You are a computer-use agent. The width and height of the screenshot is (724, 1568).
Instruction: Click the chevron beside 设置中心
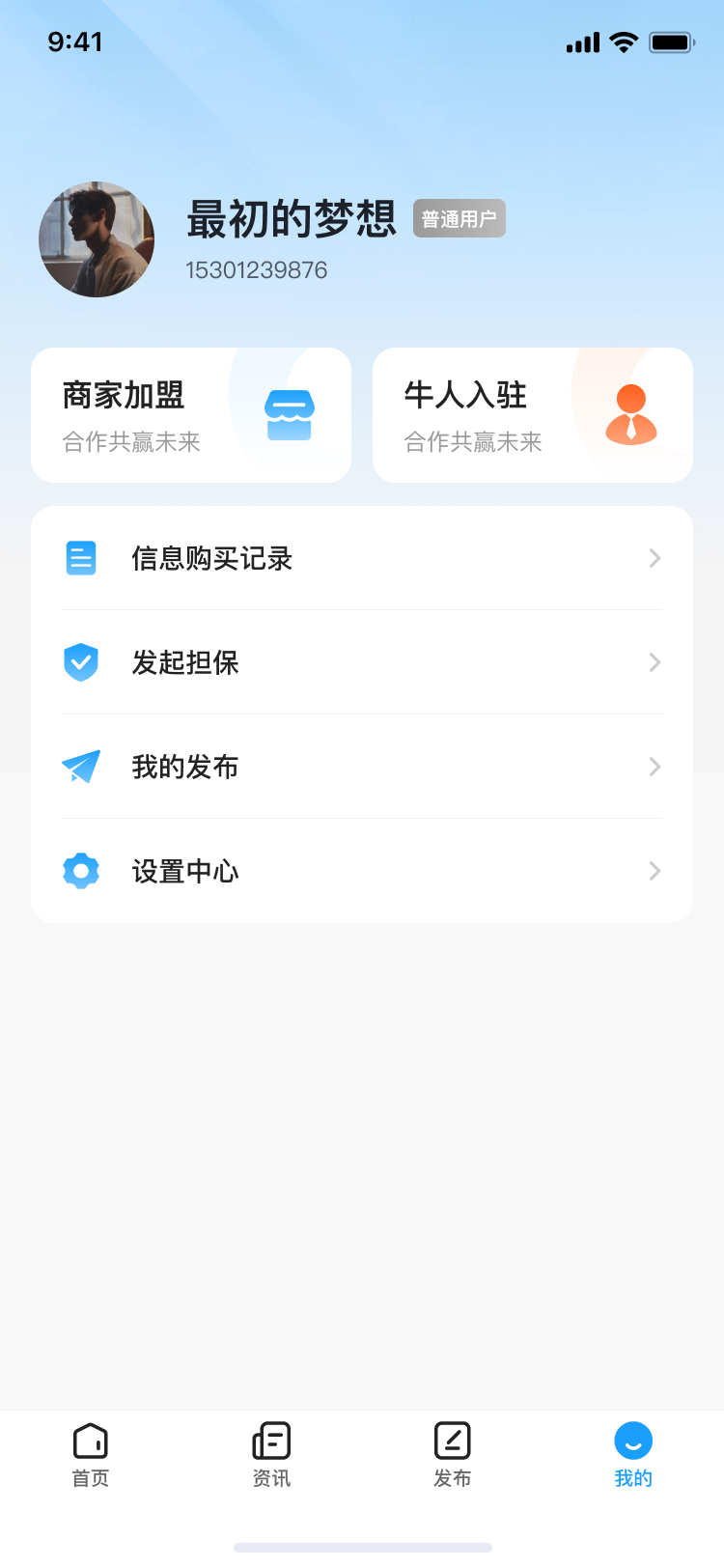[654, 870]
